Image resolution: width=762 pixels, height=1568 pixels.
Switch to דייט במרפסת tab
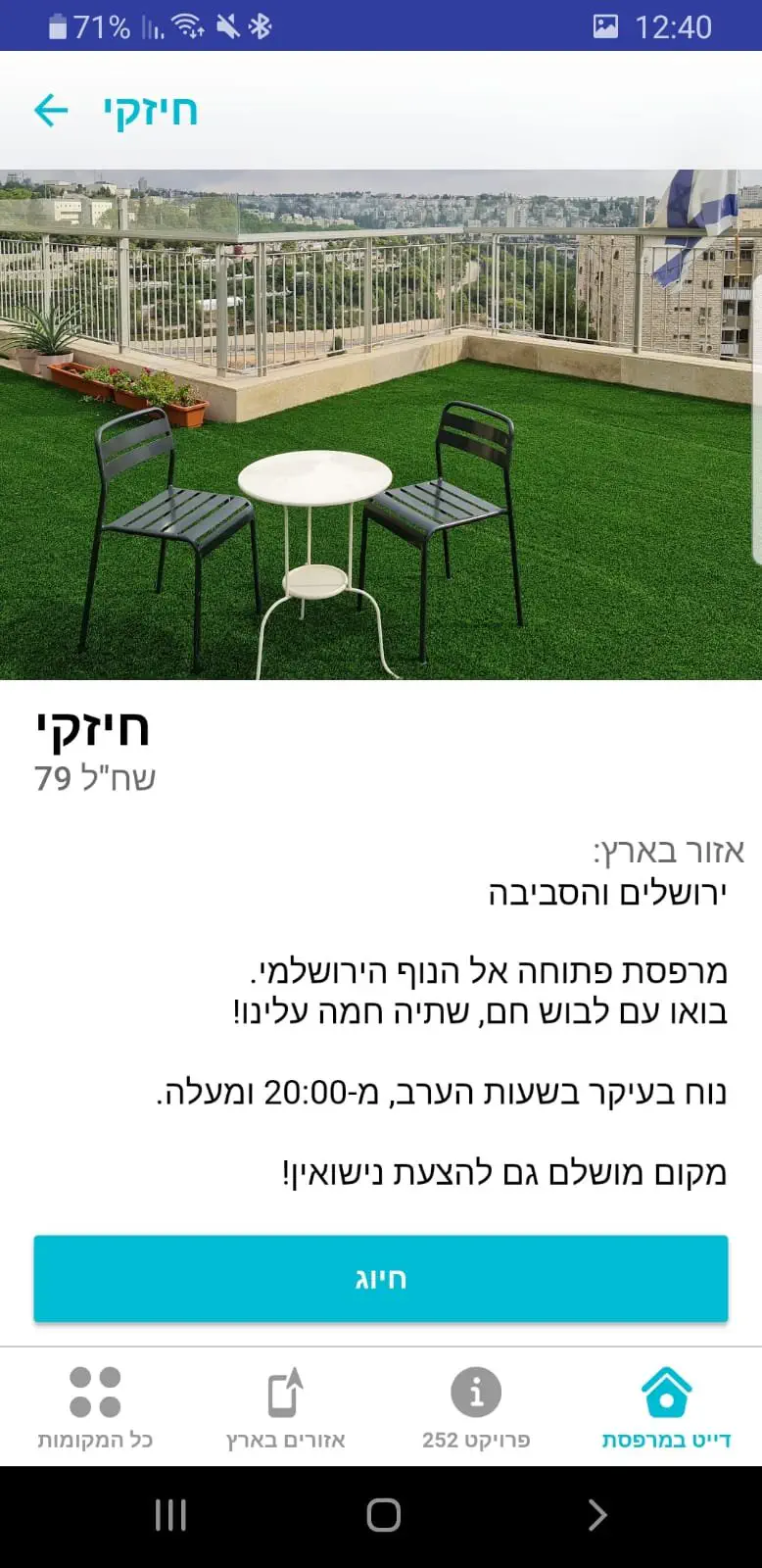point(666,1408)
